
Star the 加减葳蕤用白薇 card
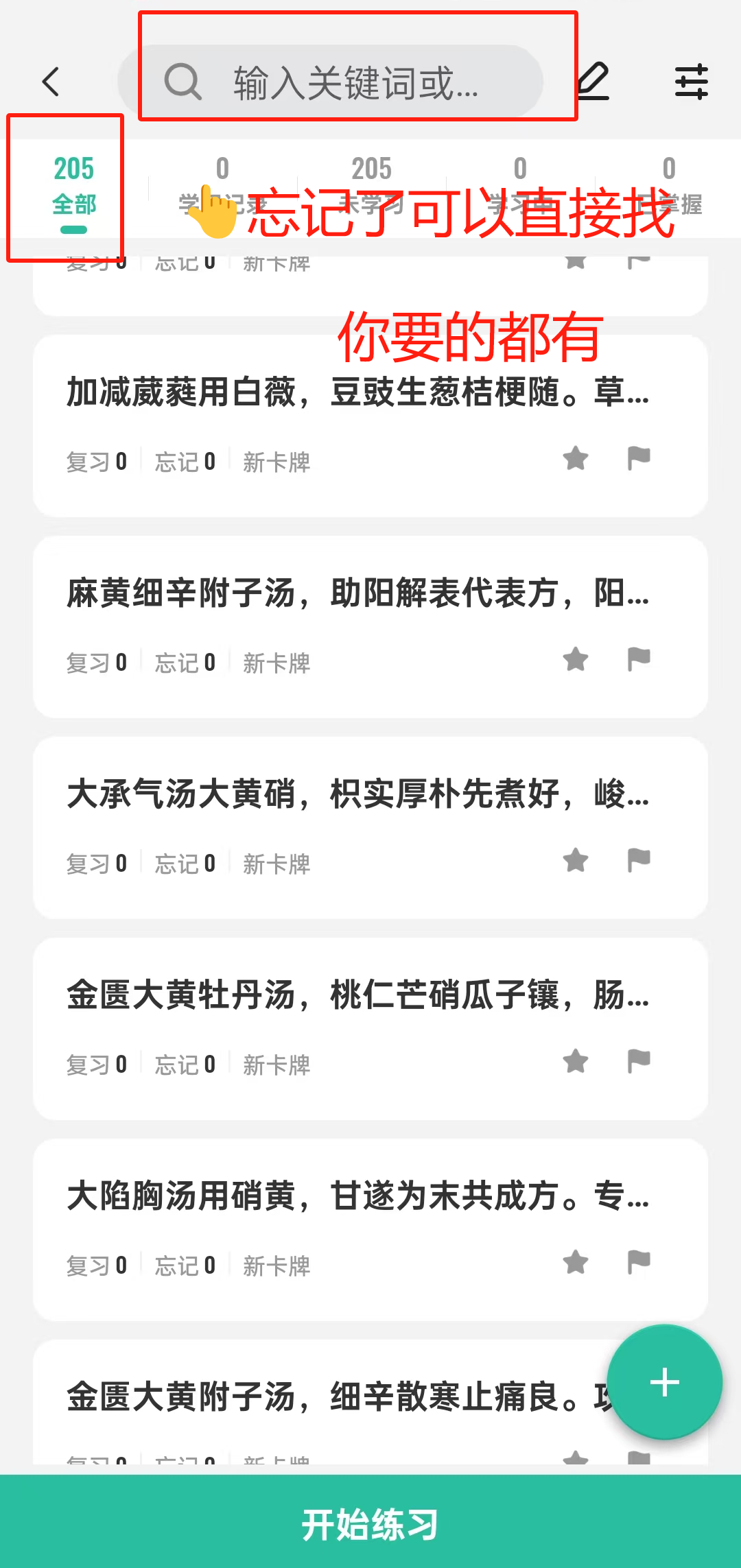576,458
